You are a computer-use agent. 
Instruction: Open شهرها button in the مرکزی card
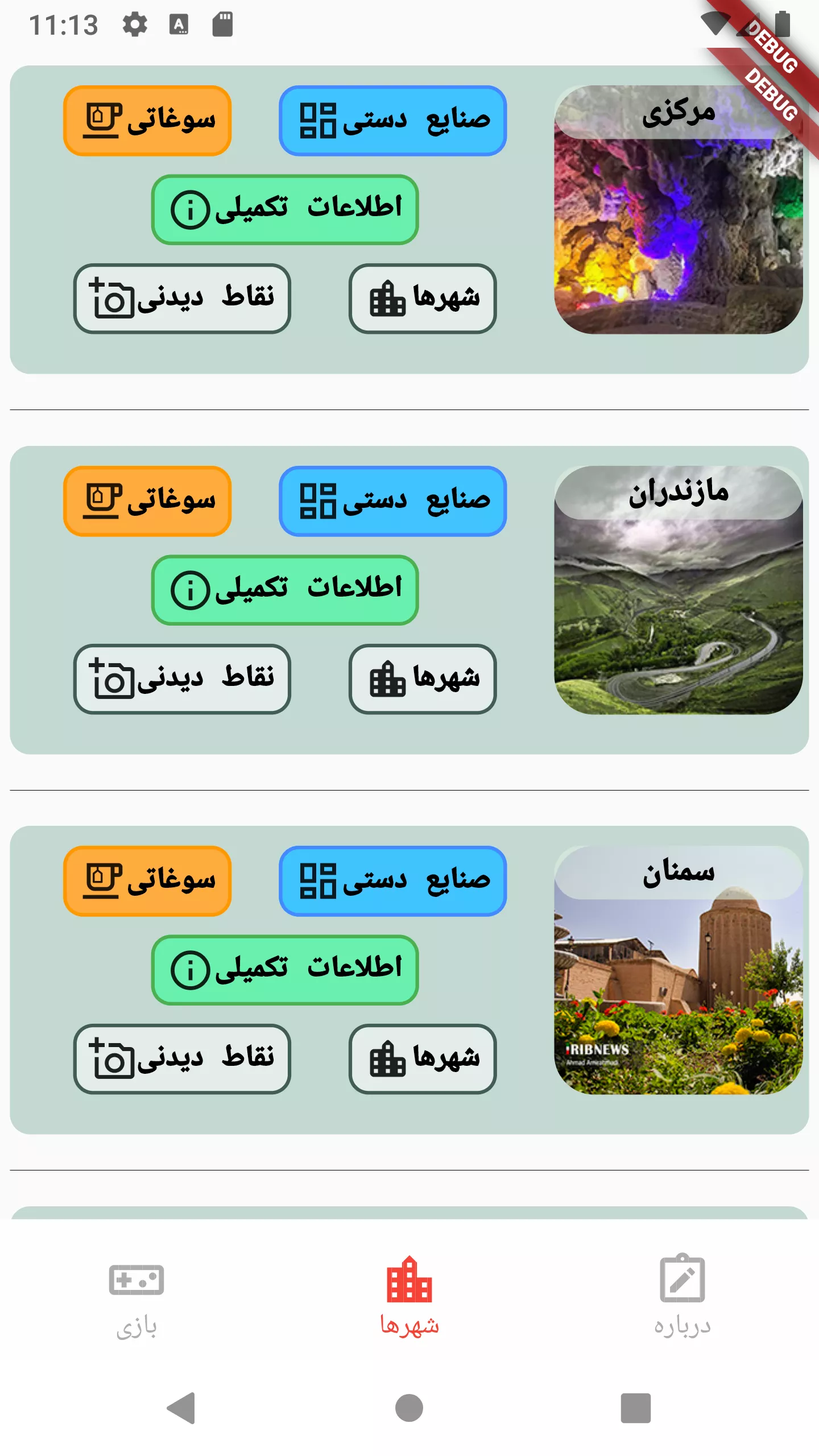pyautogui.click(x=423, y=299)
